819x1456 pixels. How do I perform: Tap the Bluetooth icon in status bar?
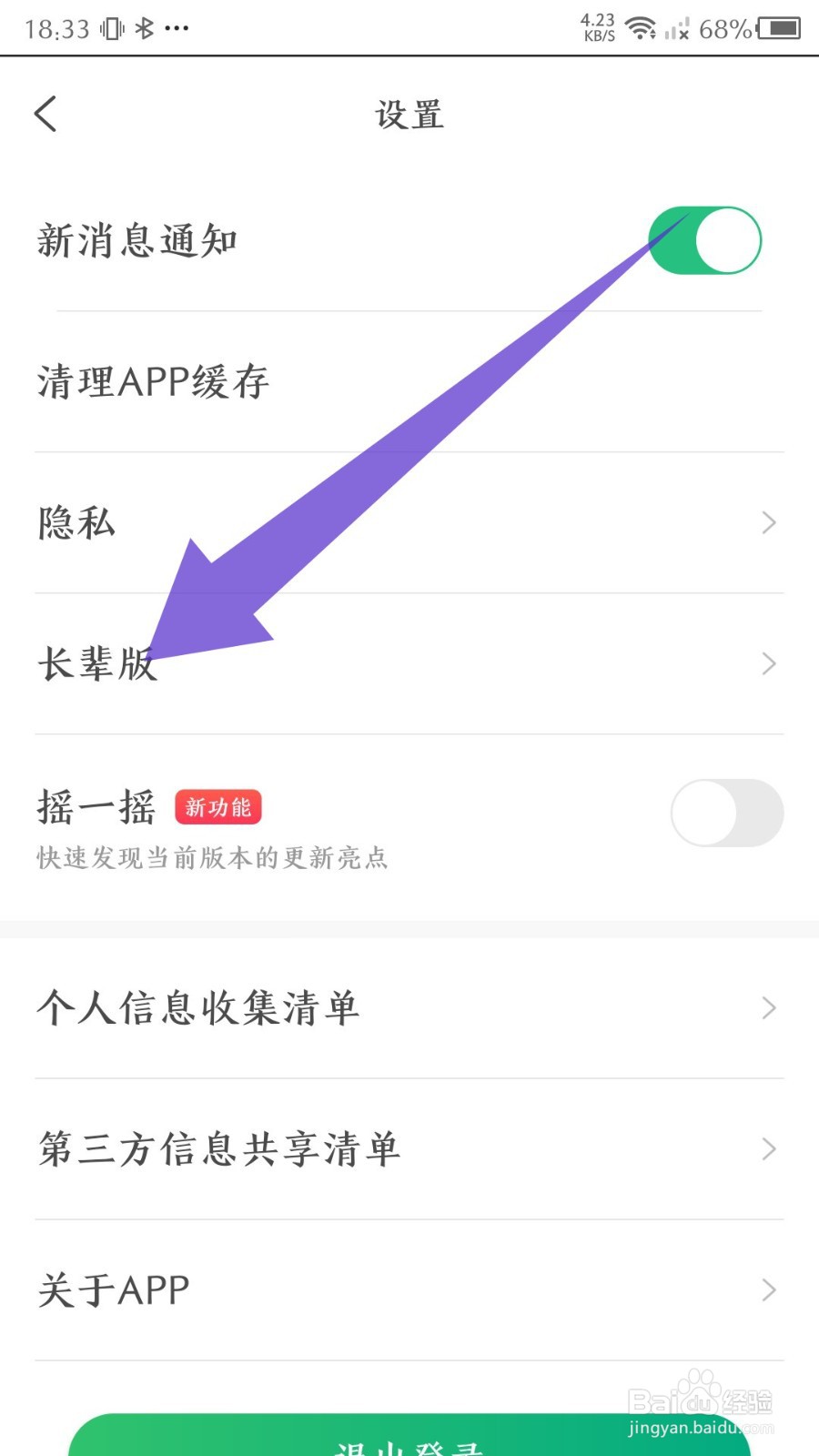click(143, 26)
